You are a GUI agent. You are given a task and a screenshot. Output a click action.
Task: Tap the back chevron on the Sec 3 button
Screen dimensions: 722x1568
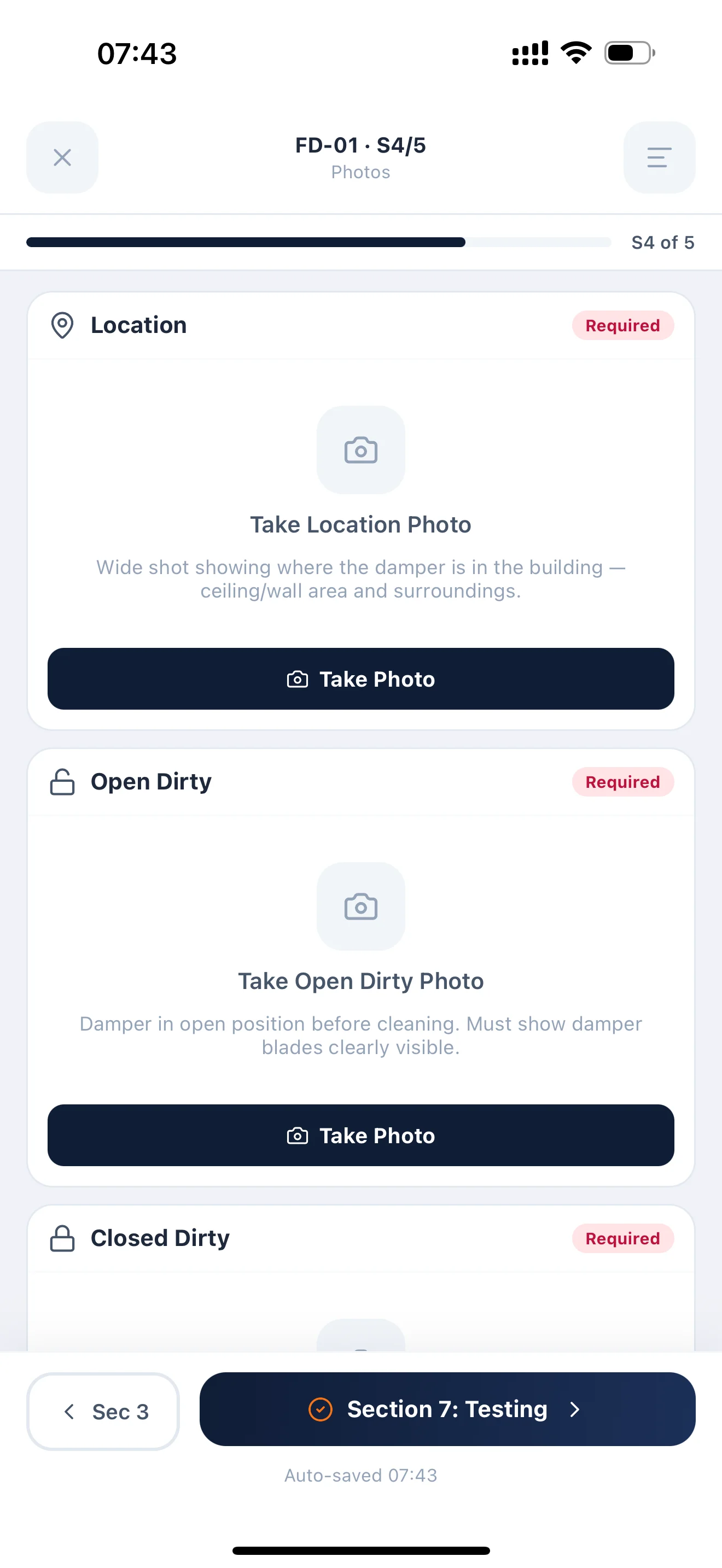[x=69, y=1412]
